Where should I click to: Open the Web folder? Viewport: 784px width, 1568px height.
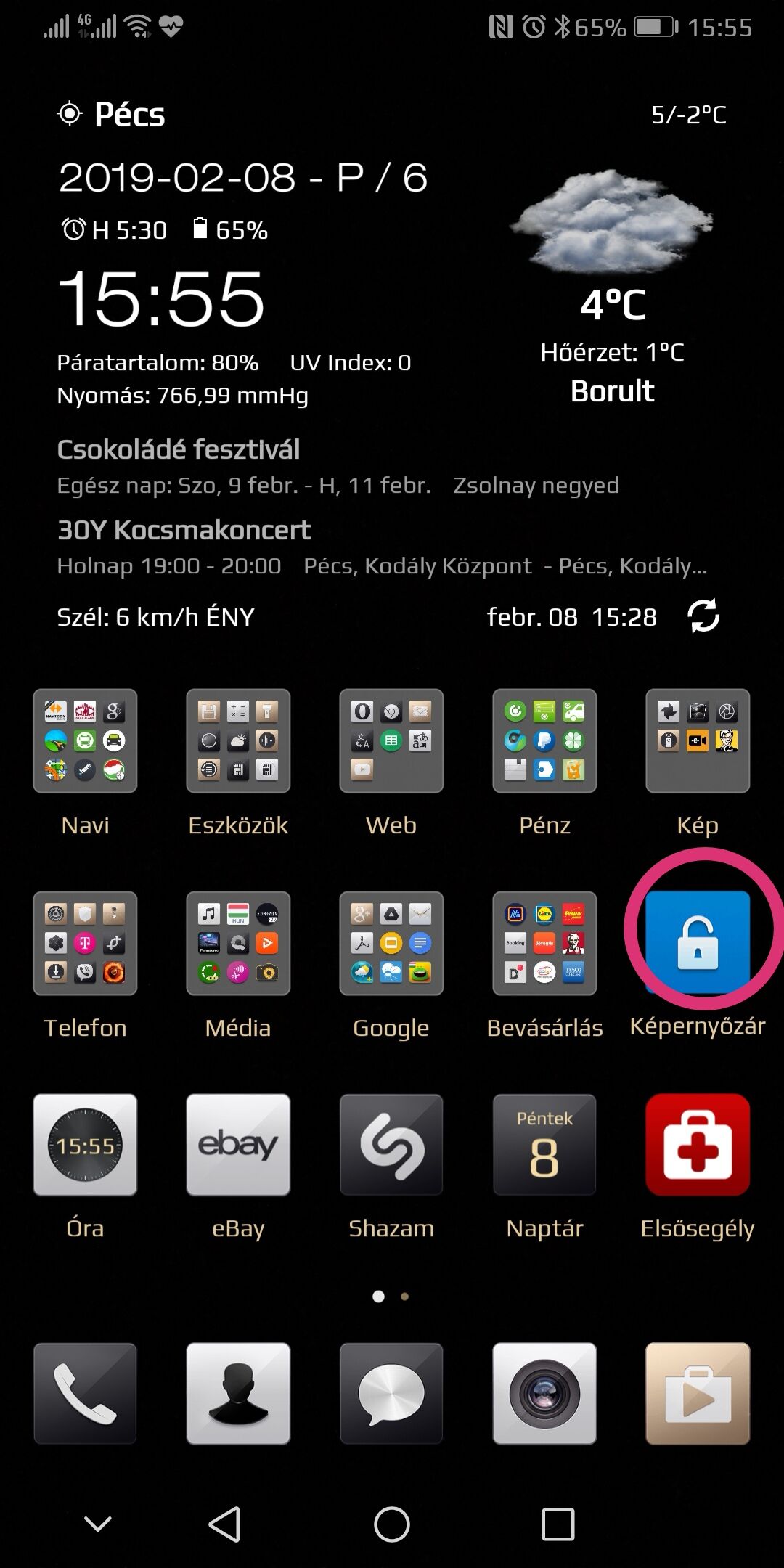click(391, 740)
